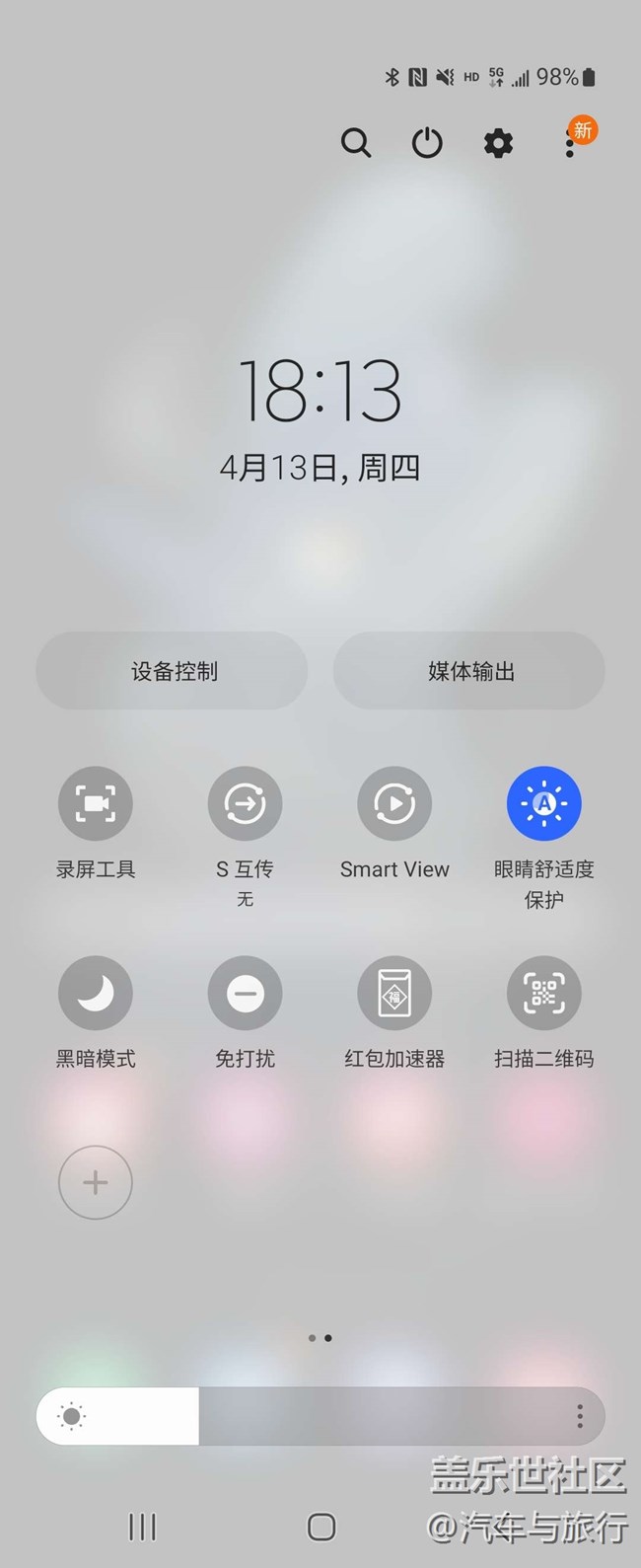
Task: Toggle S 互传 sharing
Action: click(245, 804)
